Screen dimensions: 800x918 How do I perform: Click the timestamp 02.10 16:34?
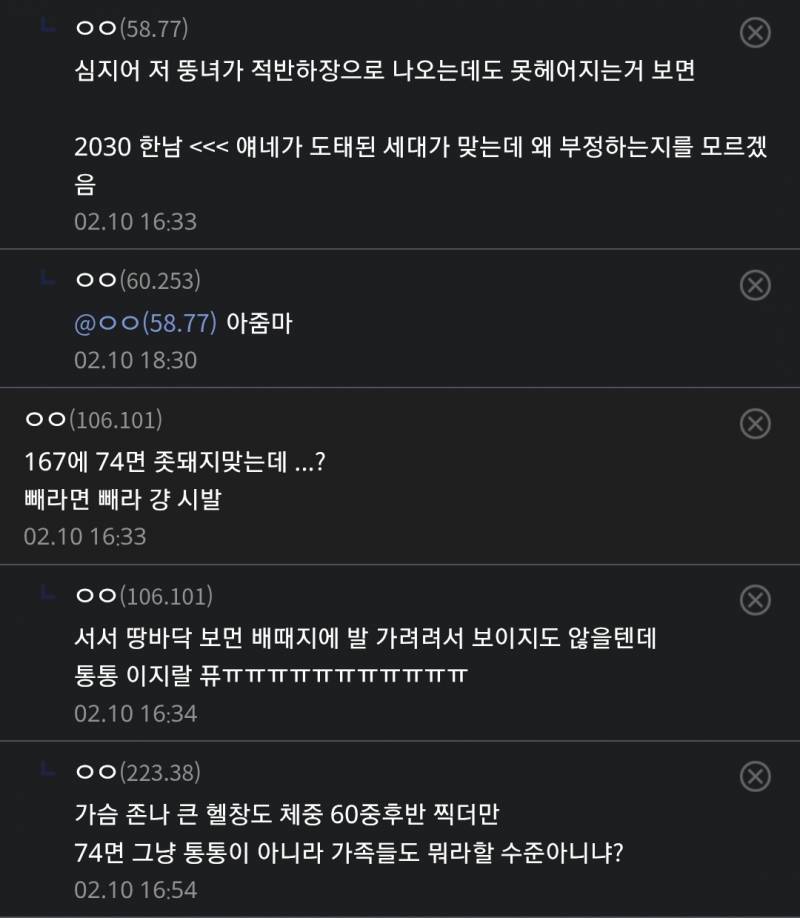pyautogui.click(x=135, y=711)
